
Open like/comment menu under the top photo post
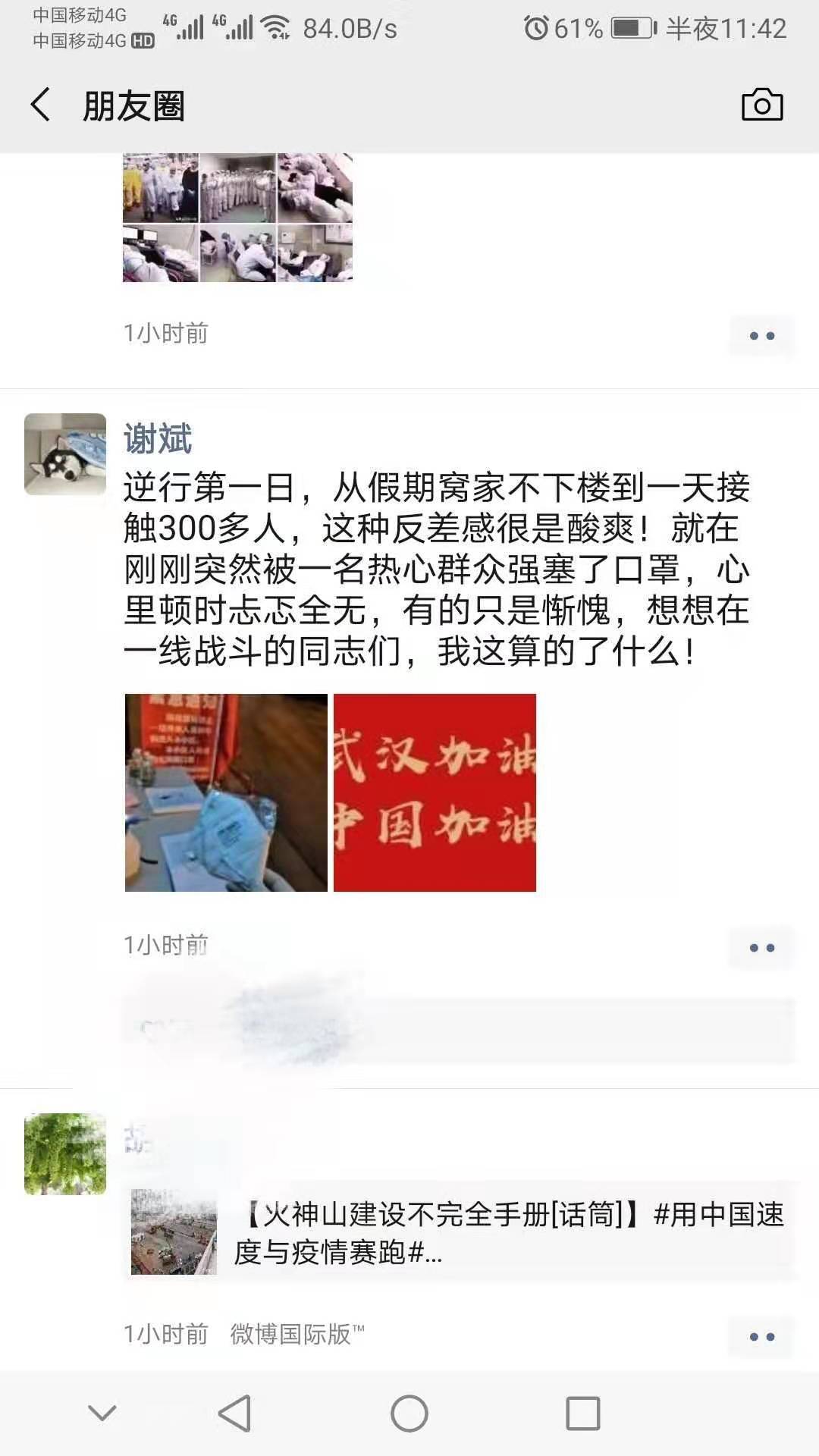(x=761, y=336)
